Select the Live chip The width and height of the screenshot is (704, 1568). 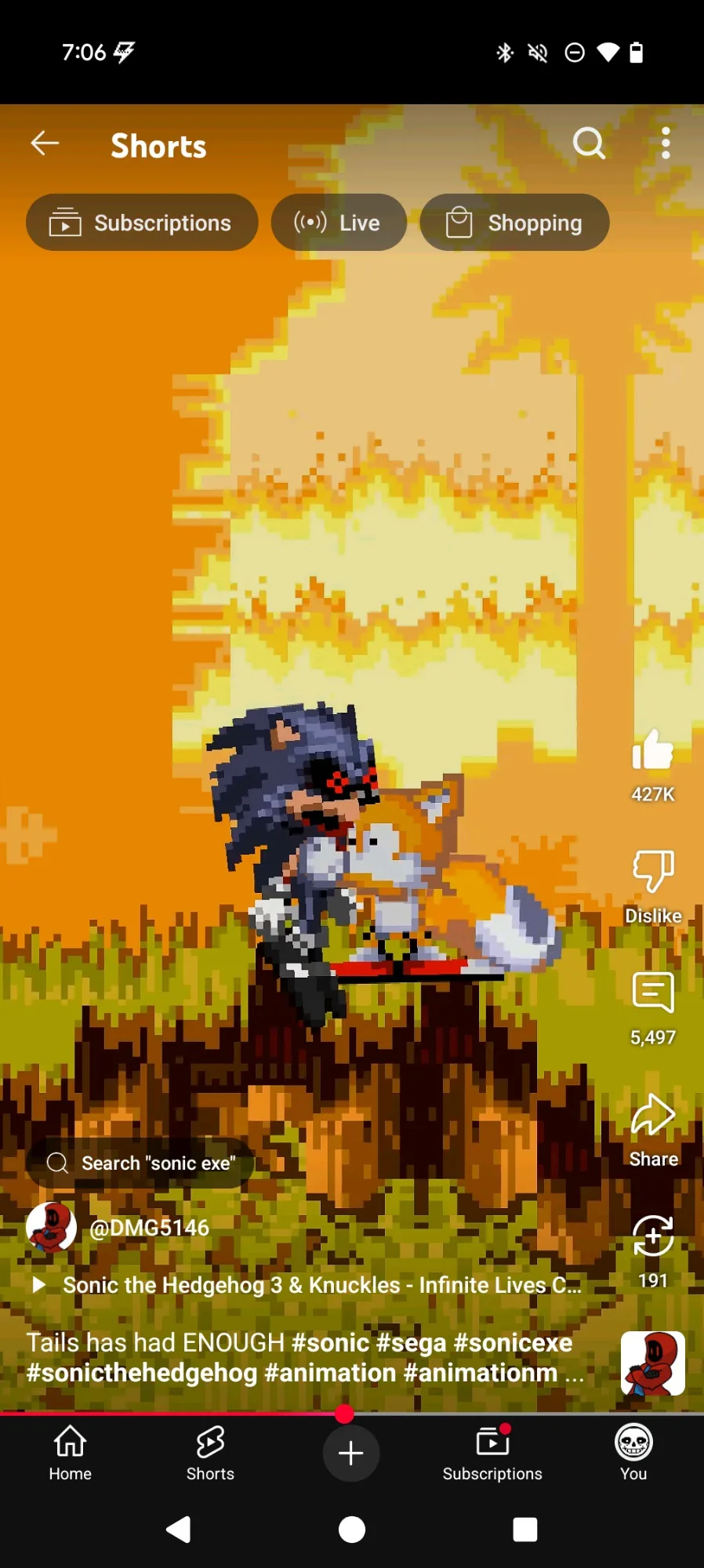pyautogui.click(x=339, y=223)
